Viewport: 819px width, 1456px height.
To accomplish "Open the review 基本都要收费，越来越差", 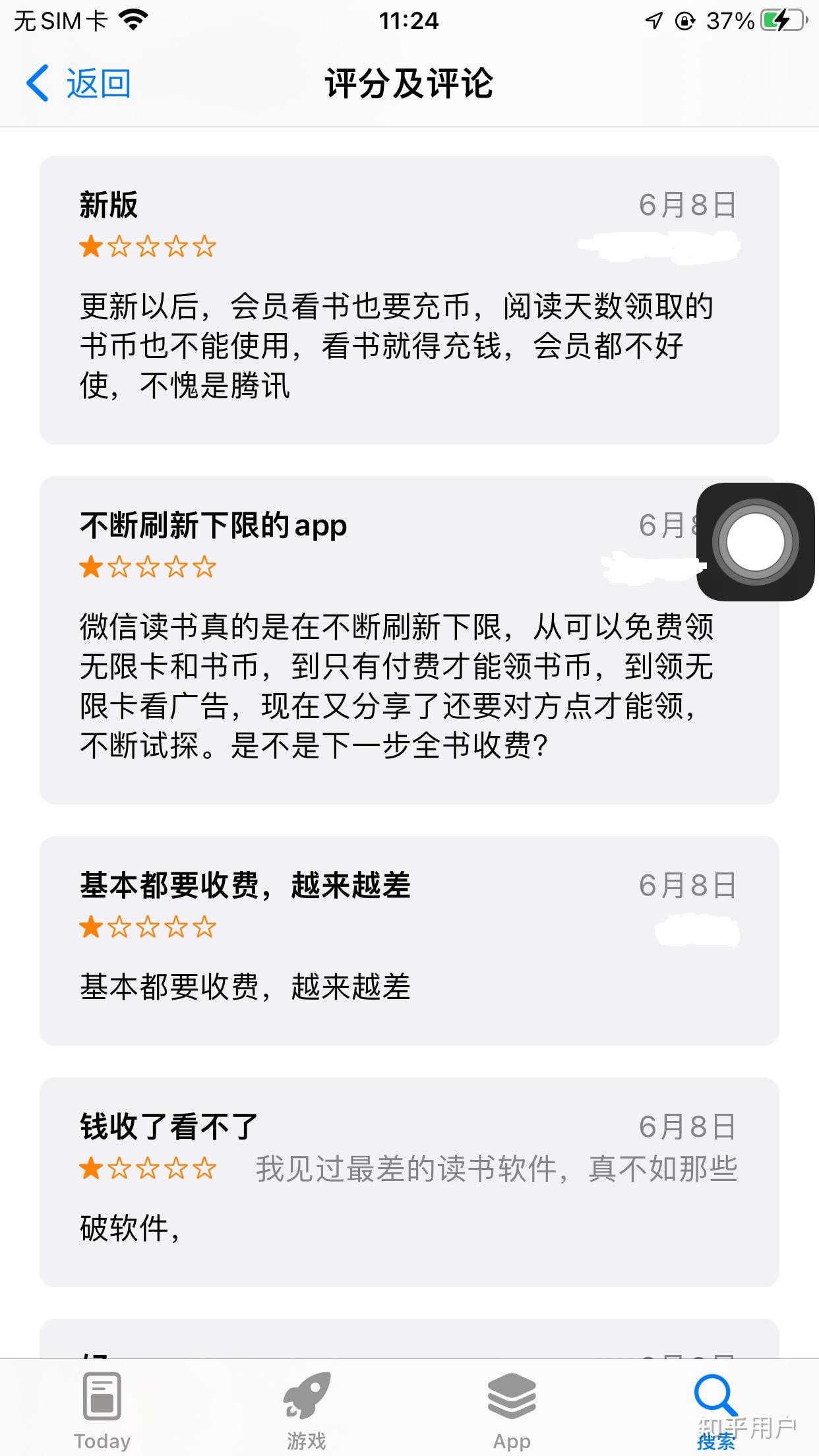I will (409, 940).
